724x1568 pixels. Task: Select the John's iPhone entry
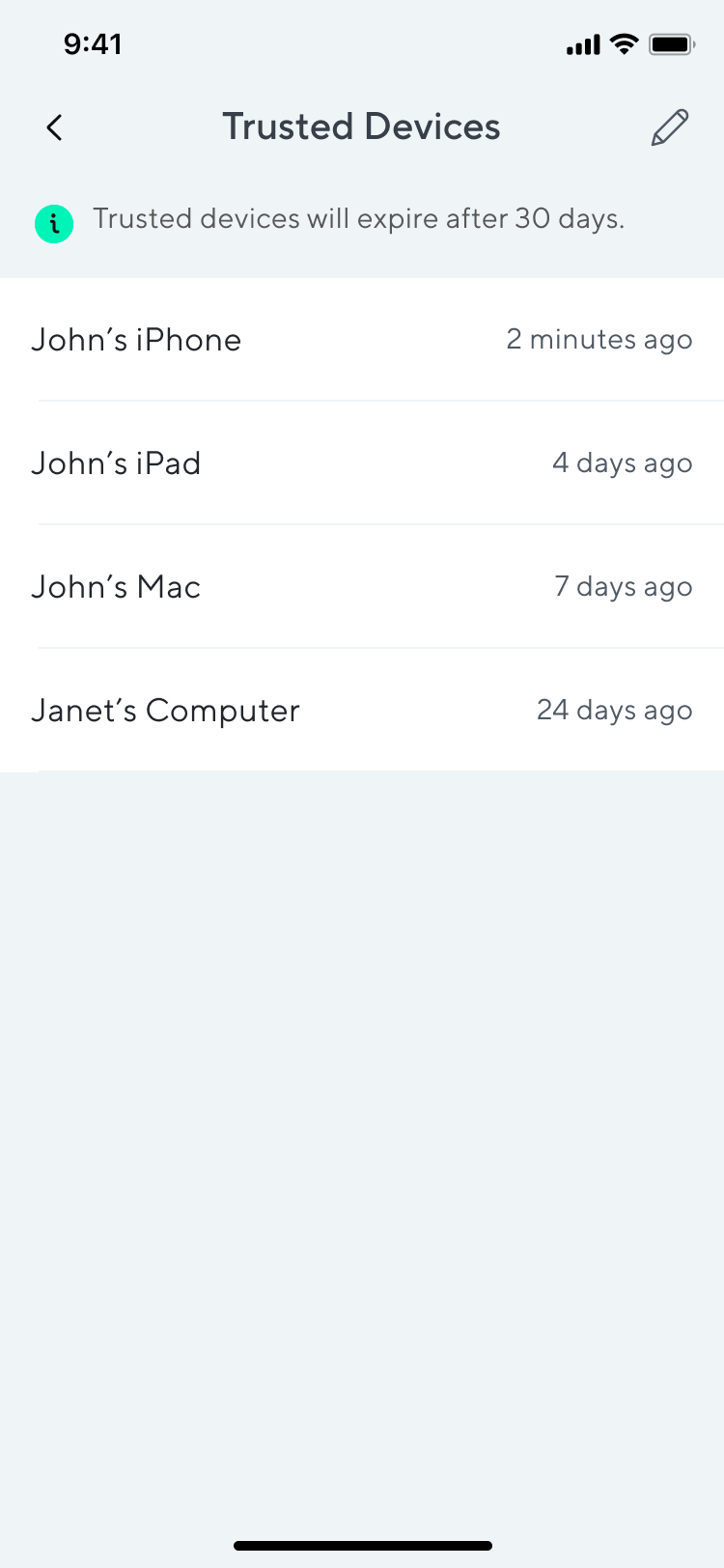(362, 340)
